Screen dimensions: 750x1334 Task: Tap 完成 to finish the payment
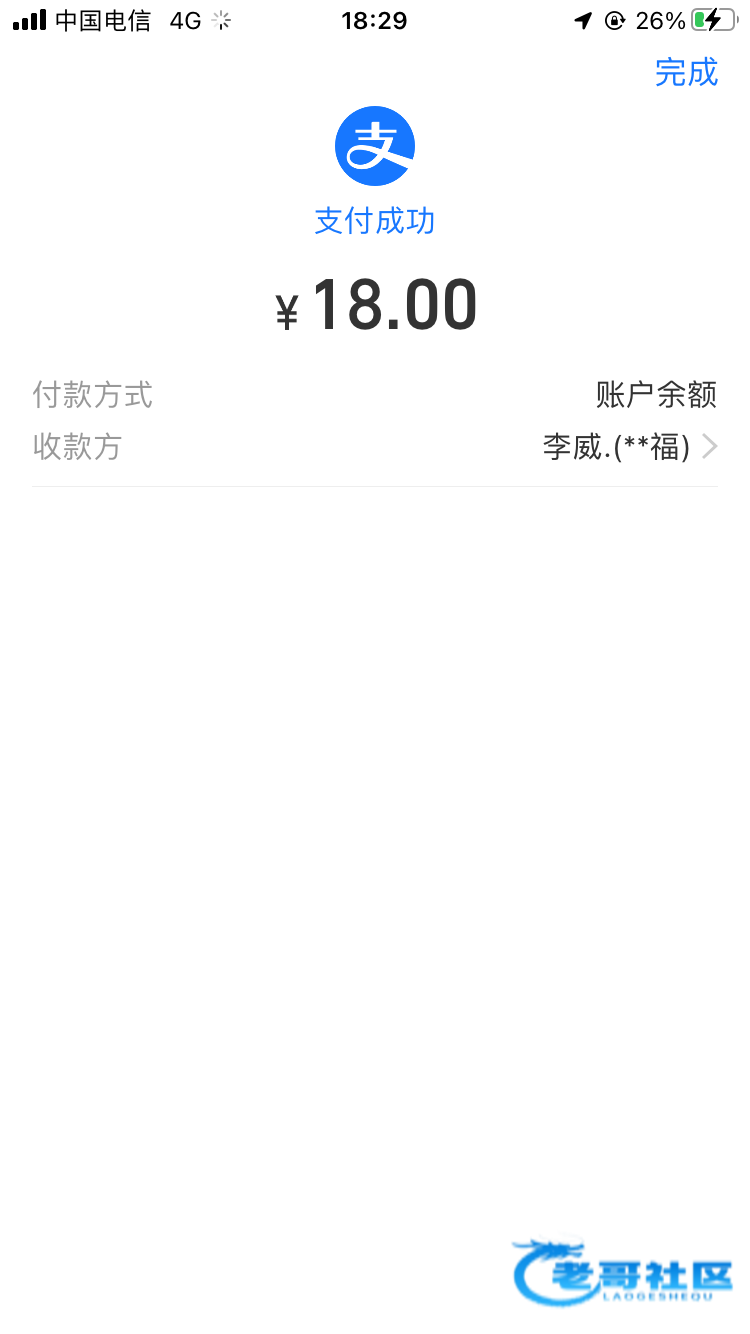686,72
